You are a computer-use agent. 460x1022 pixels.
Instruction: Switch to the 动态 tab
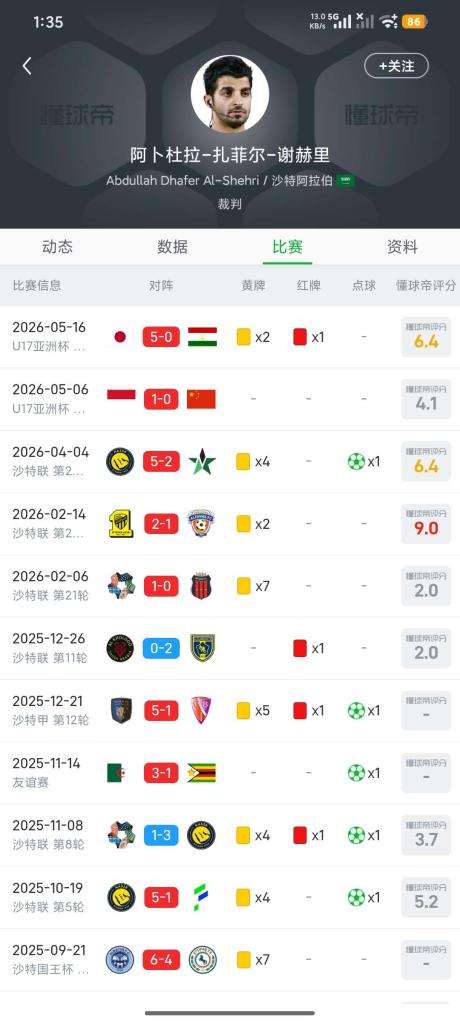point(57,246)
